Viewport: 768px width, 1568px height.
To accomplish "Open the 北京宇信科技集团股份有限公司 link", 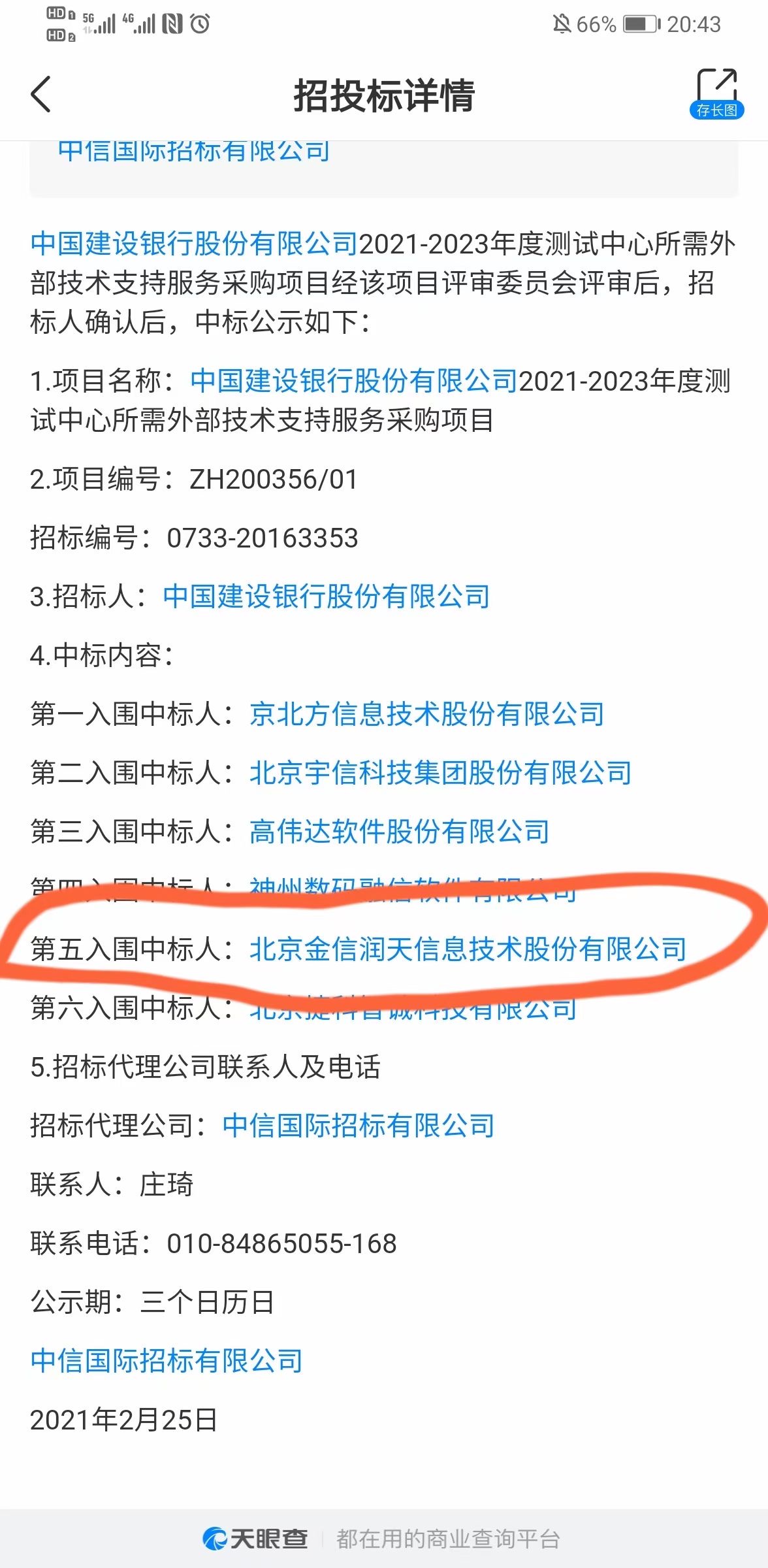I will click(441, 773).
